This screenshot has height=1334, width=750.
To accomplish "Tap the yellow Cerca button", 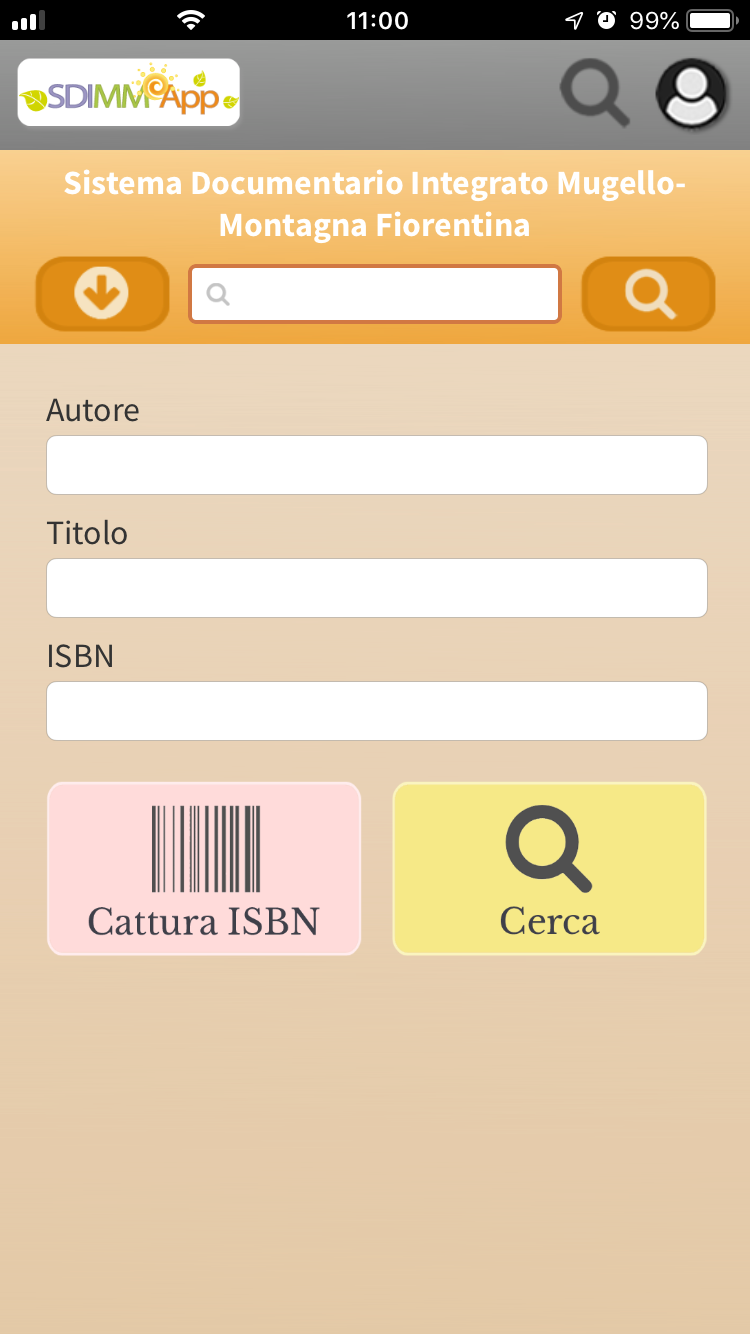I will click(x=549, y=868).
